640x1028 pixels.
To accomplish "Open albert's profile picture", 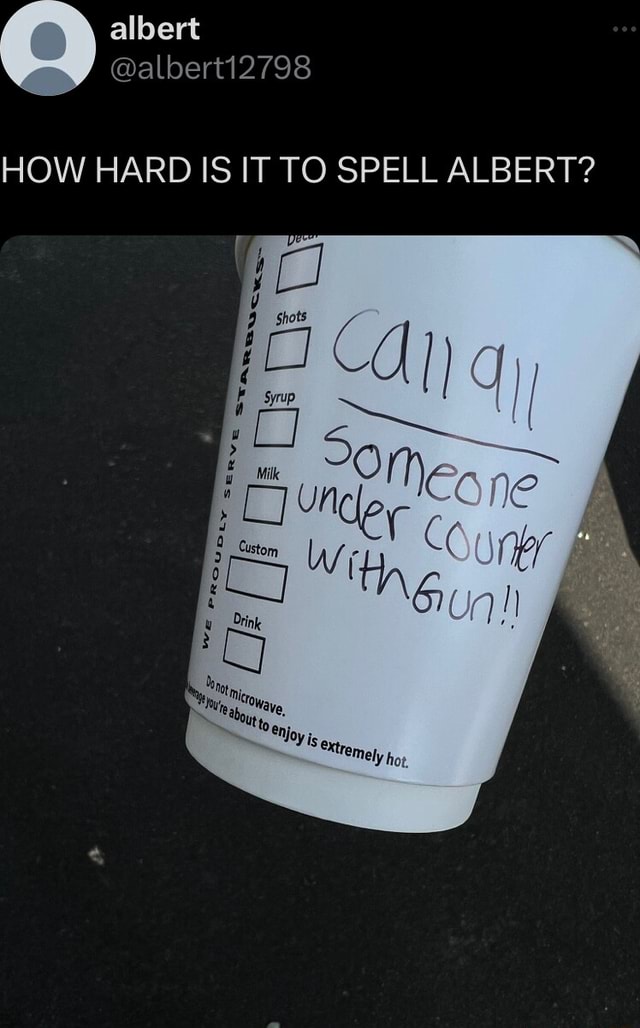I will [x=48, y=48].
